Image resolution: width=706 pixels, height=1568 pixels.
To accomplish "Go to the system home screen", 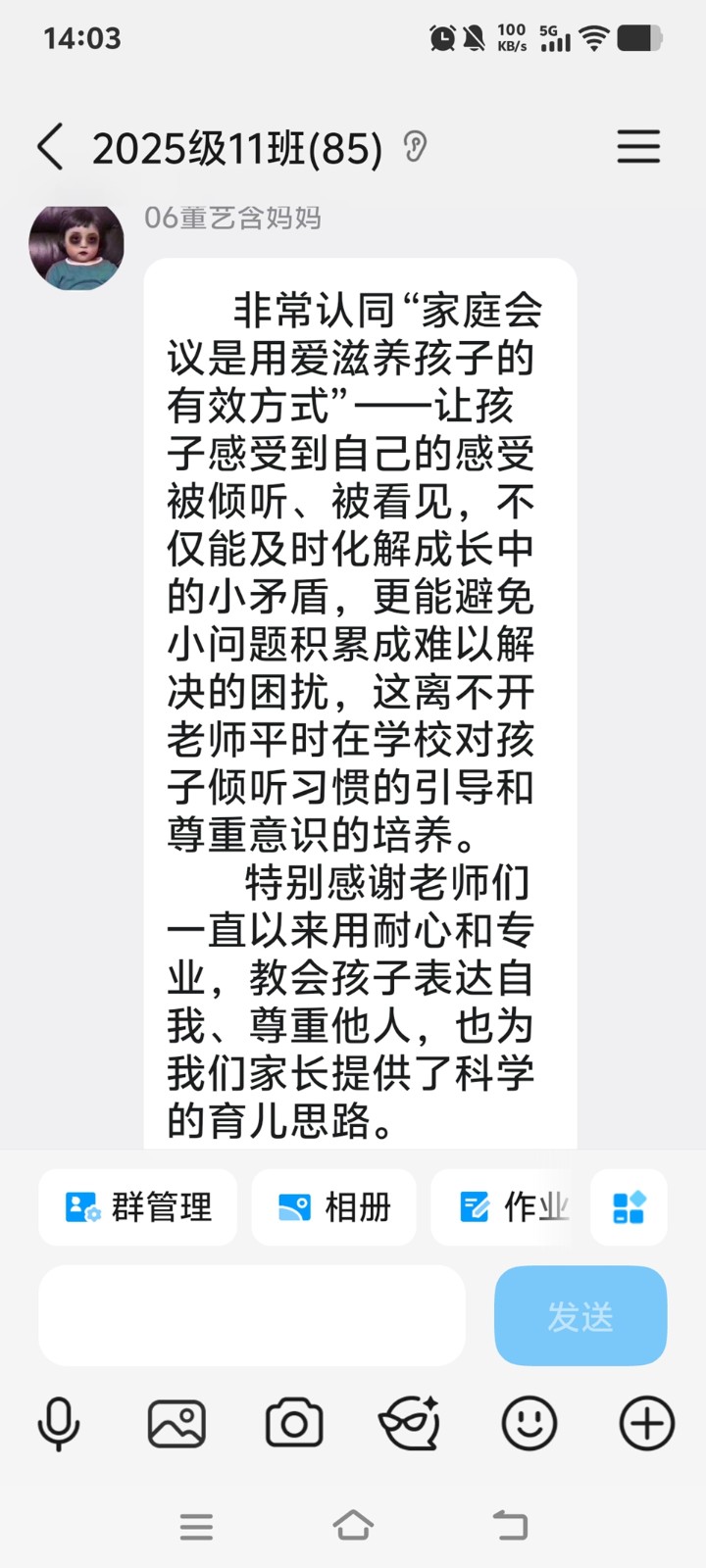I will (x=353, y=1526).
